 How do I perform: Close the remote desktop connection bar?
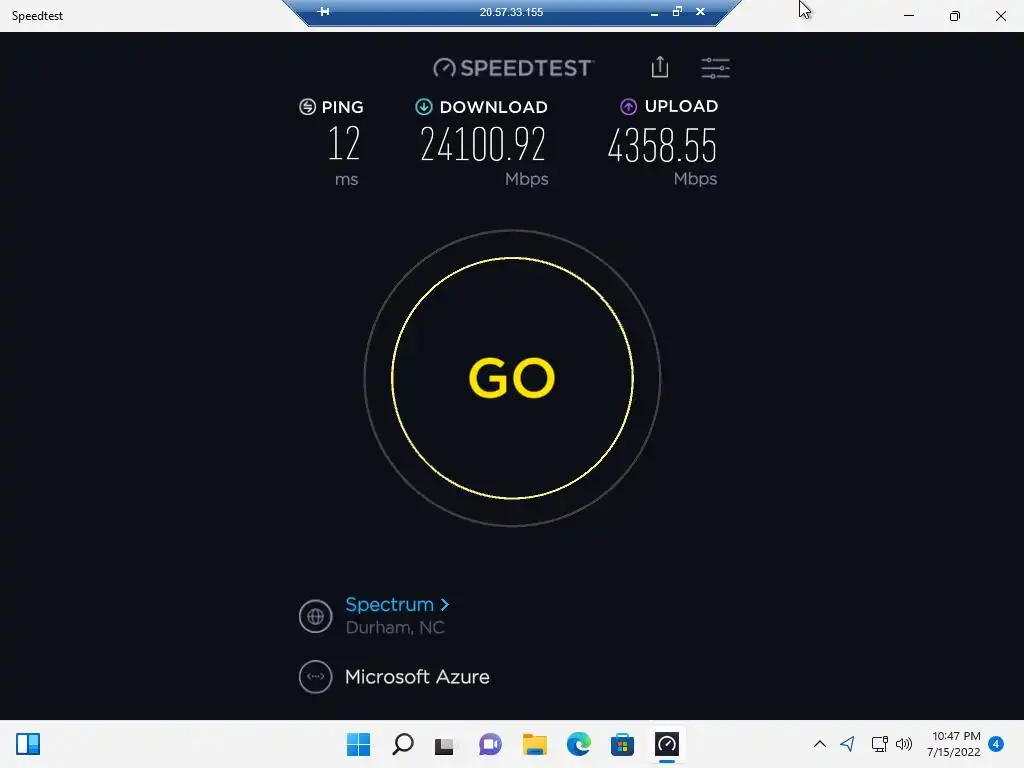[700, 12]
